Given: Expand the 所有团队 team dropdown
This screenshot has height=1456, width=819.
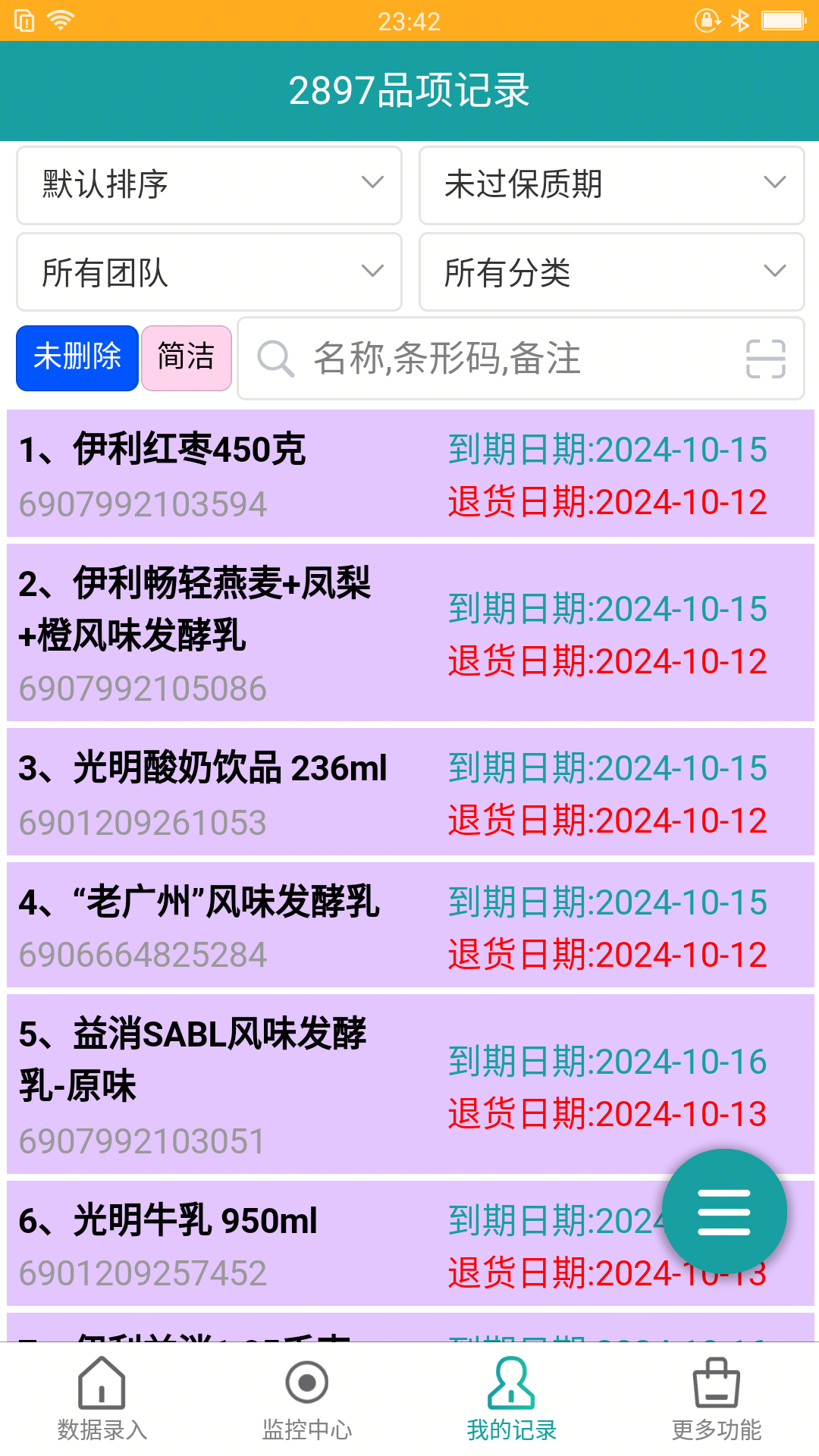Looking at the screenshot, I should (x=209, y=273).
